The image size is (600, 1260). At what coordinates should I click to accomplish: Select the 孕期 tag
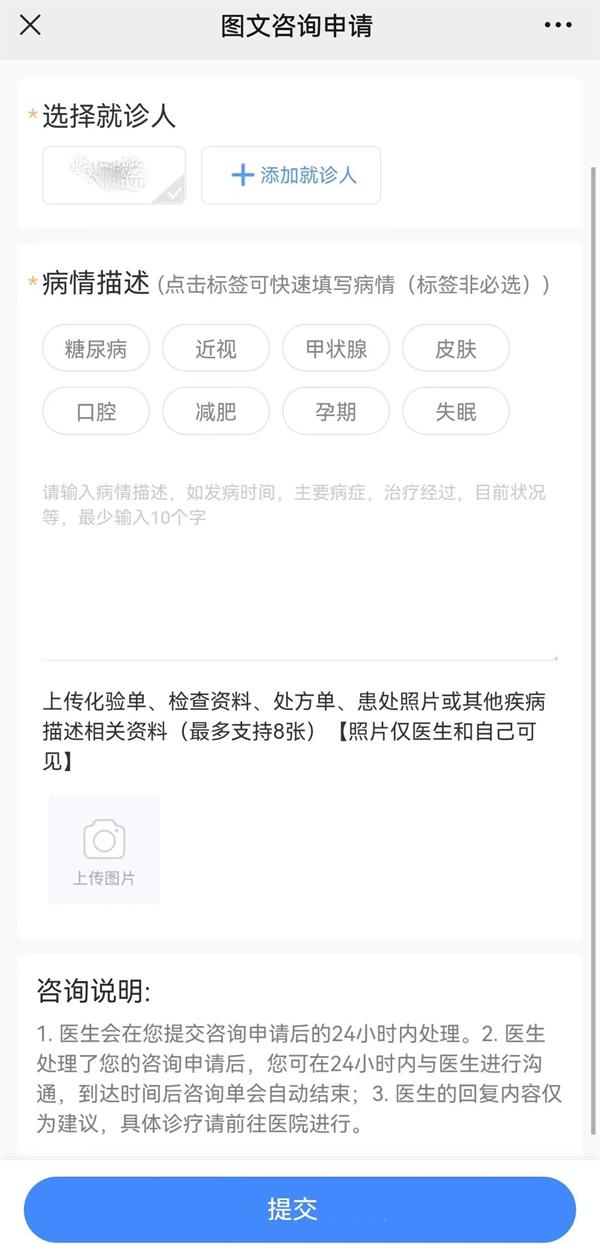click(336, 411)
